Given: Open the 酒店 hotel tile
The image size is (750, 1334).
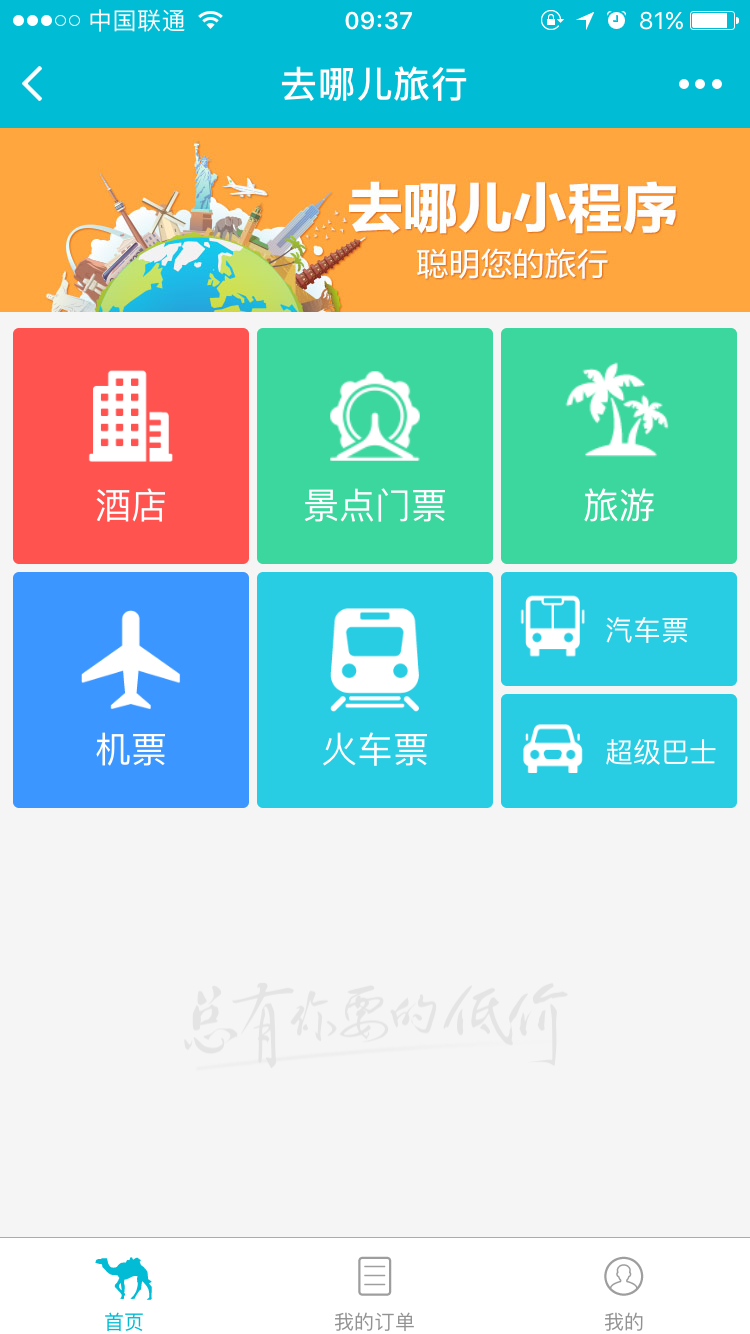Looking at the screenshot, I should pos(131,446).
